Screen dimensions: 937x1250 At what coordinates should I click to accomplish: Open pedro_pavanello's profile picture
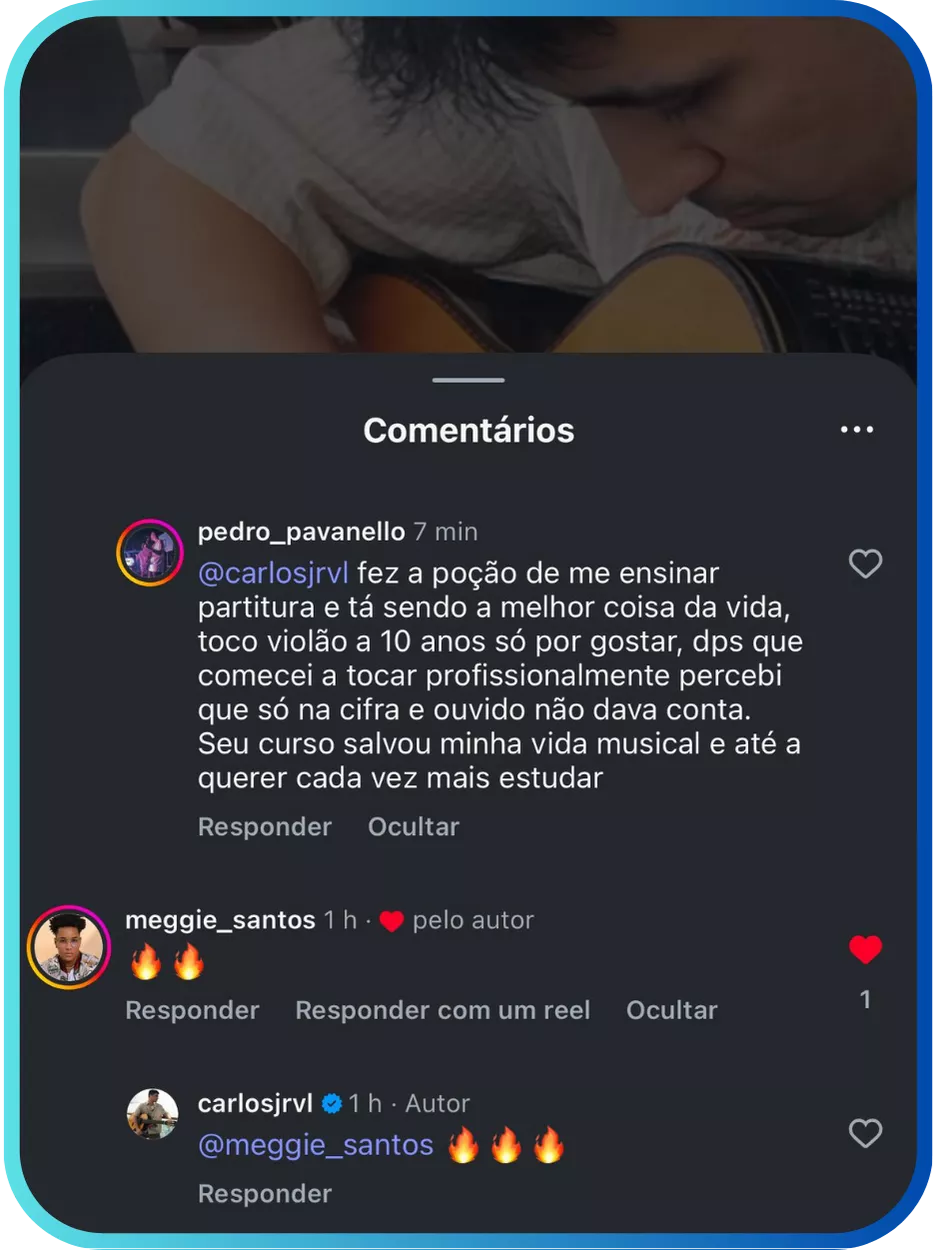[x=150, y=552]
